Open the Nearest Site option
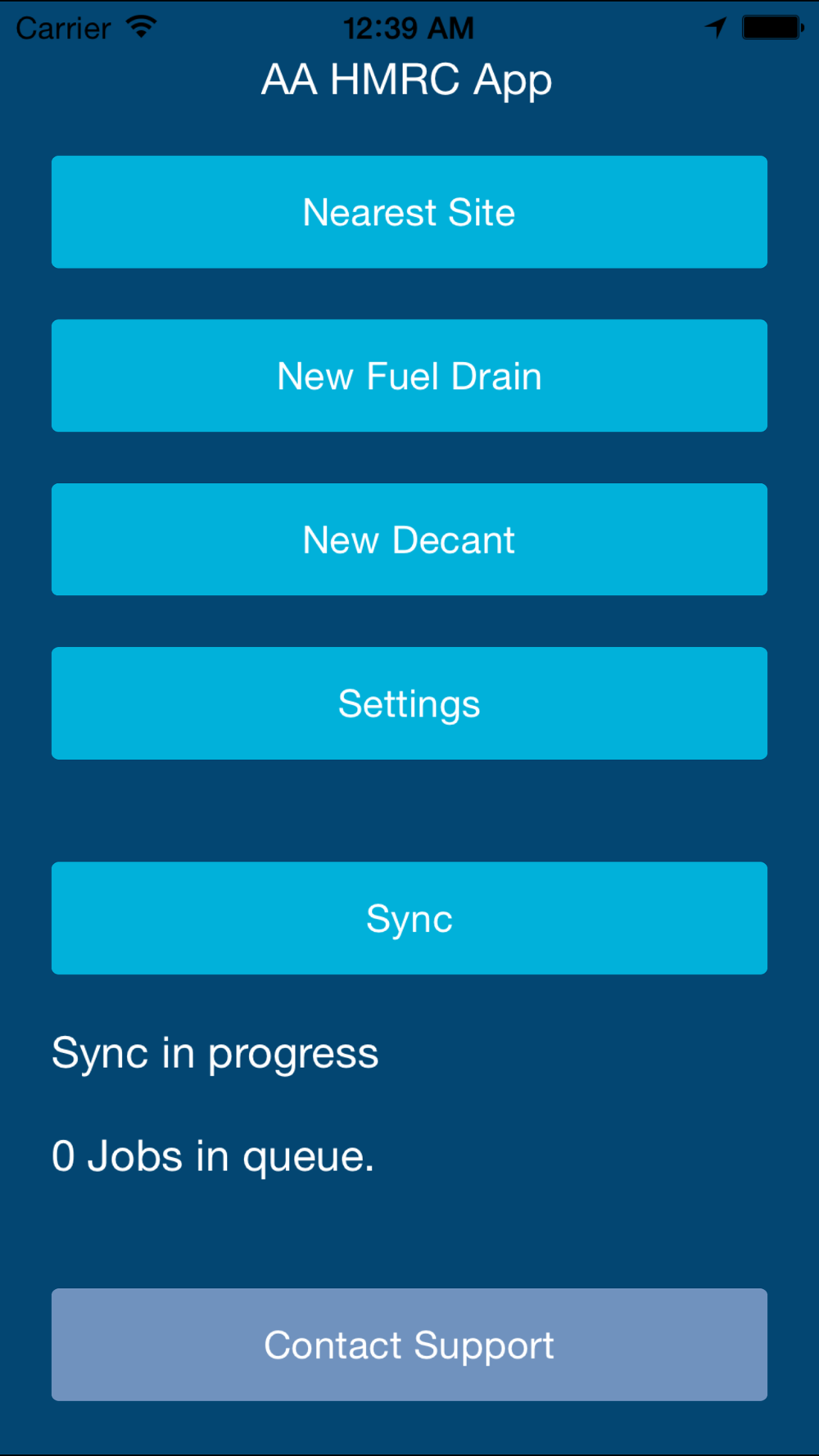Image resolution: width=819 pixels, height=1456 pixels. point(409,212)
